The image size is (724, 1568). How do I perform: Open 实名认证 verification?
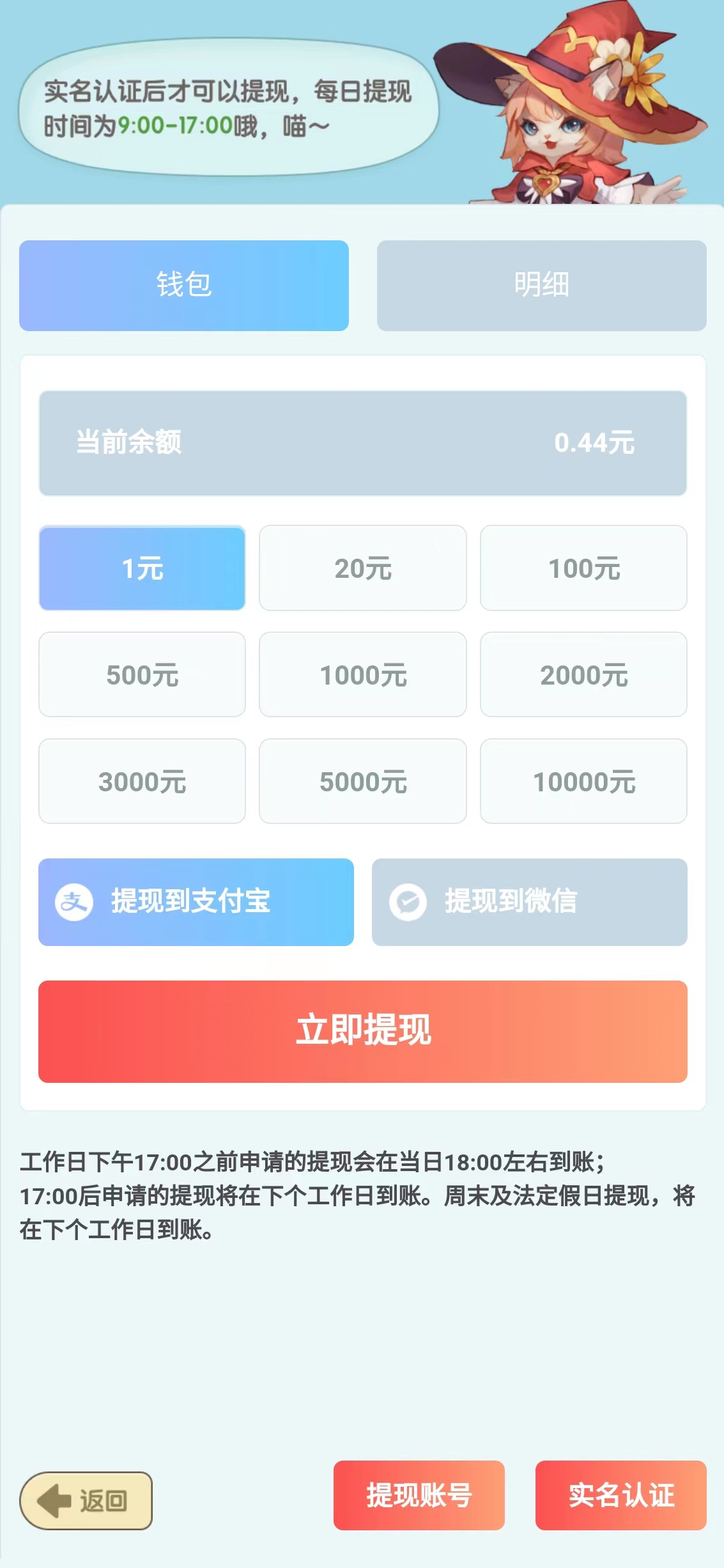click(620, 1494)
